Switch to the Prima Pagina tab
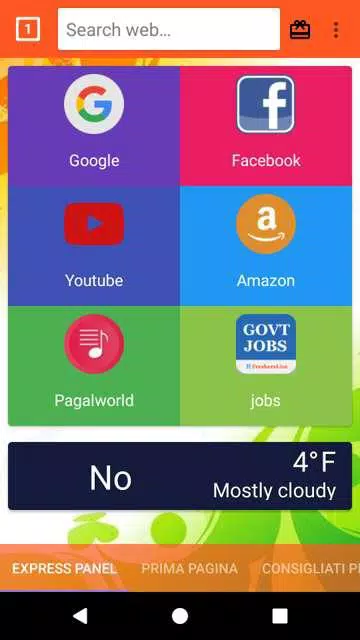 [x=189, y=568]
